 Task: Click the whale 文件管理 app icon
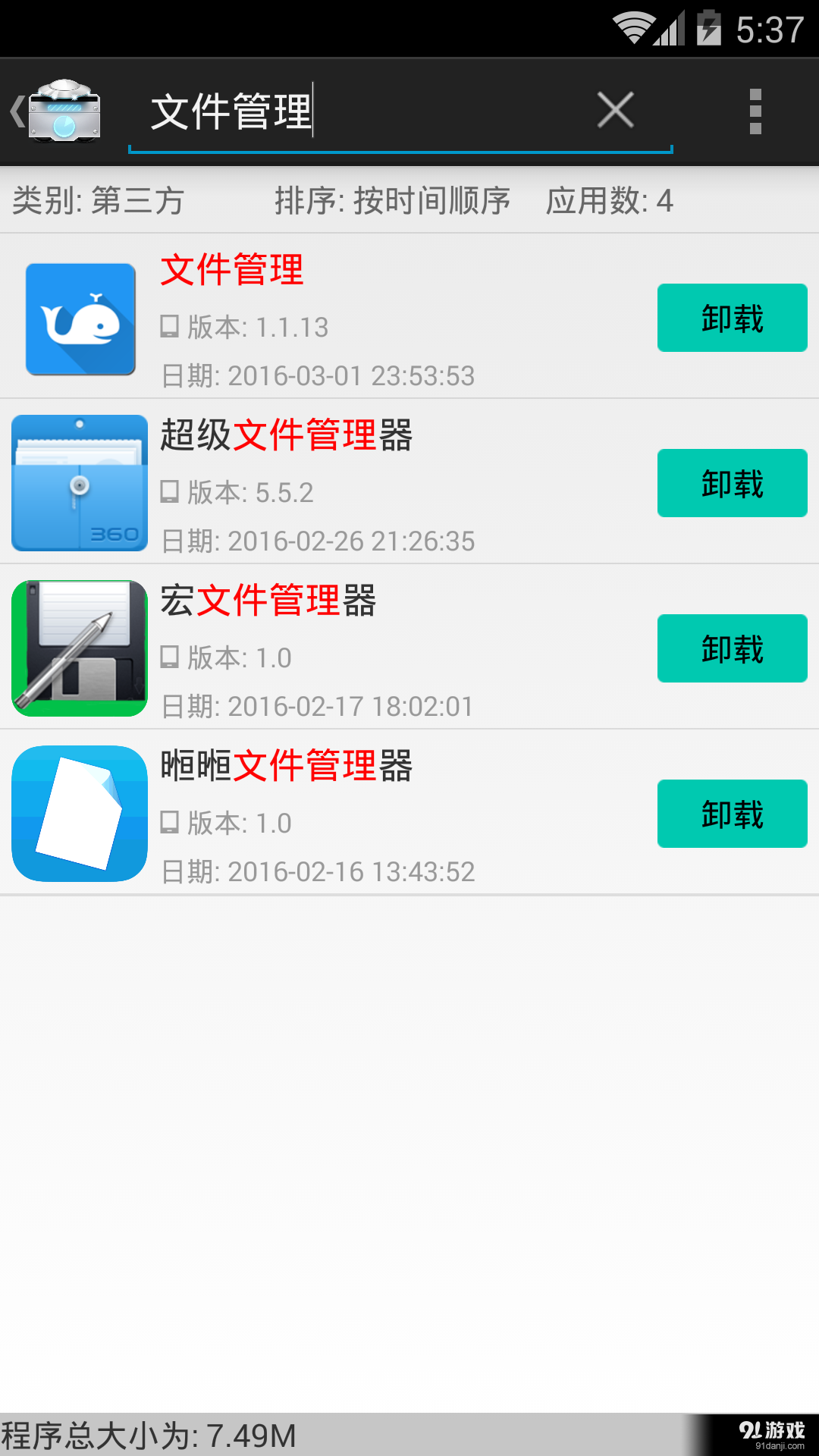tap(80, 318)
